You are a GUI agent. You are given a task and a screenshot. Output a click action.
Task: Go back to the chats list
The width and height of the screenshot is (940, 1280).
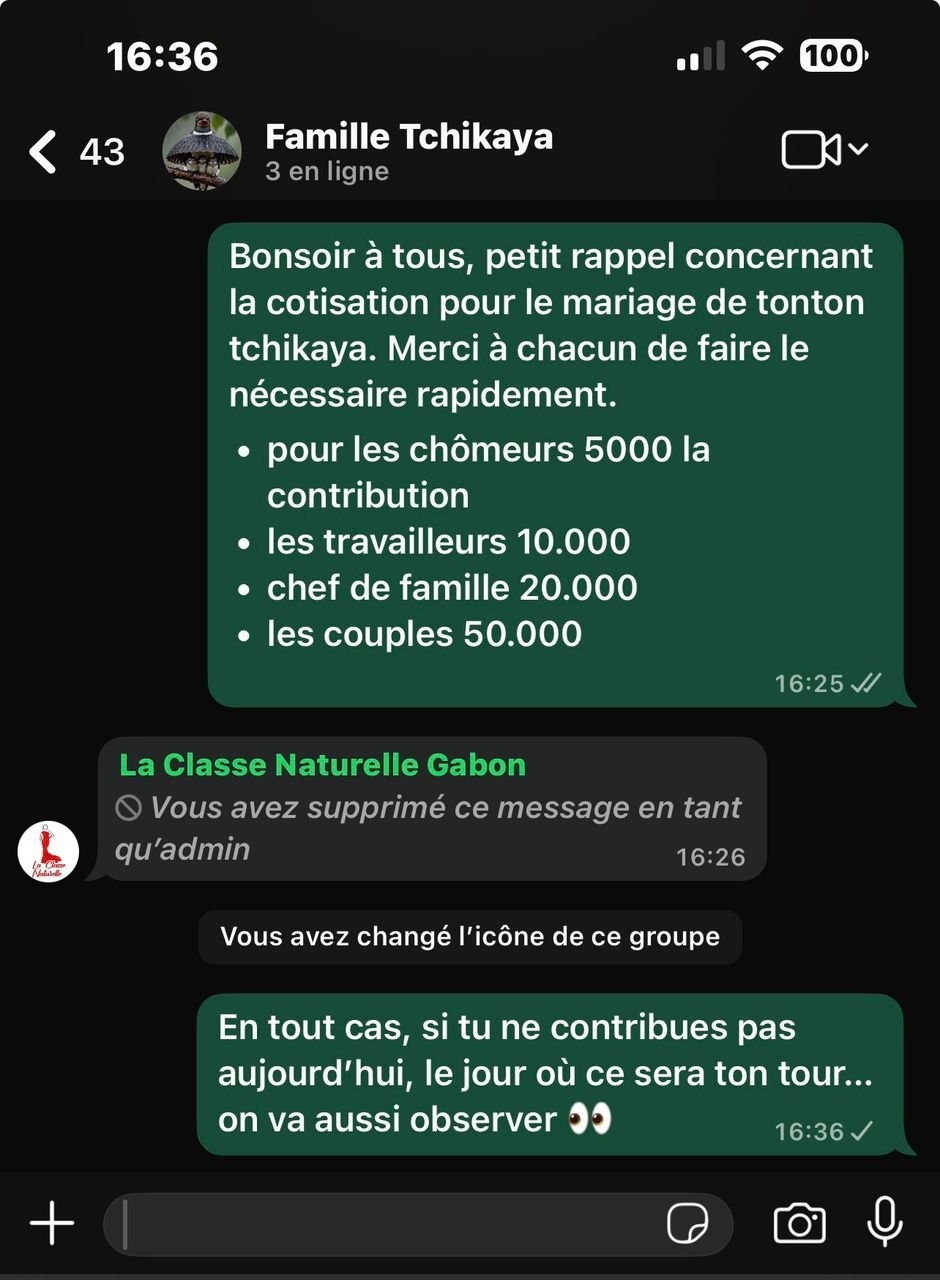[x=44, y=152]
